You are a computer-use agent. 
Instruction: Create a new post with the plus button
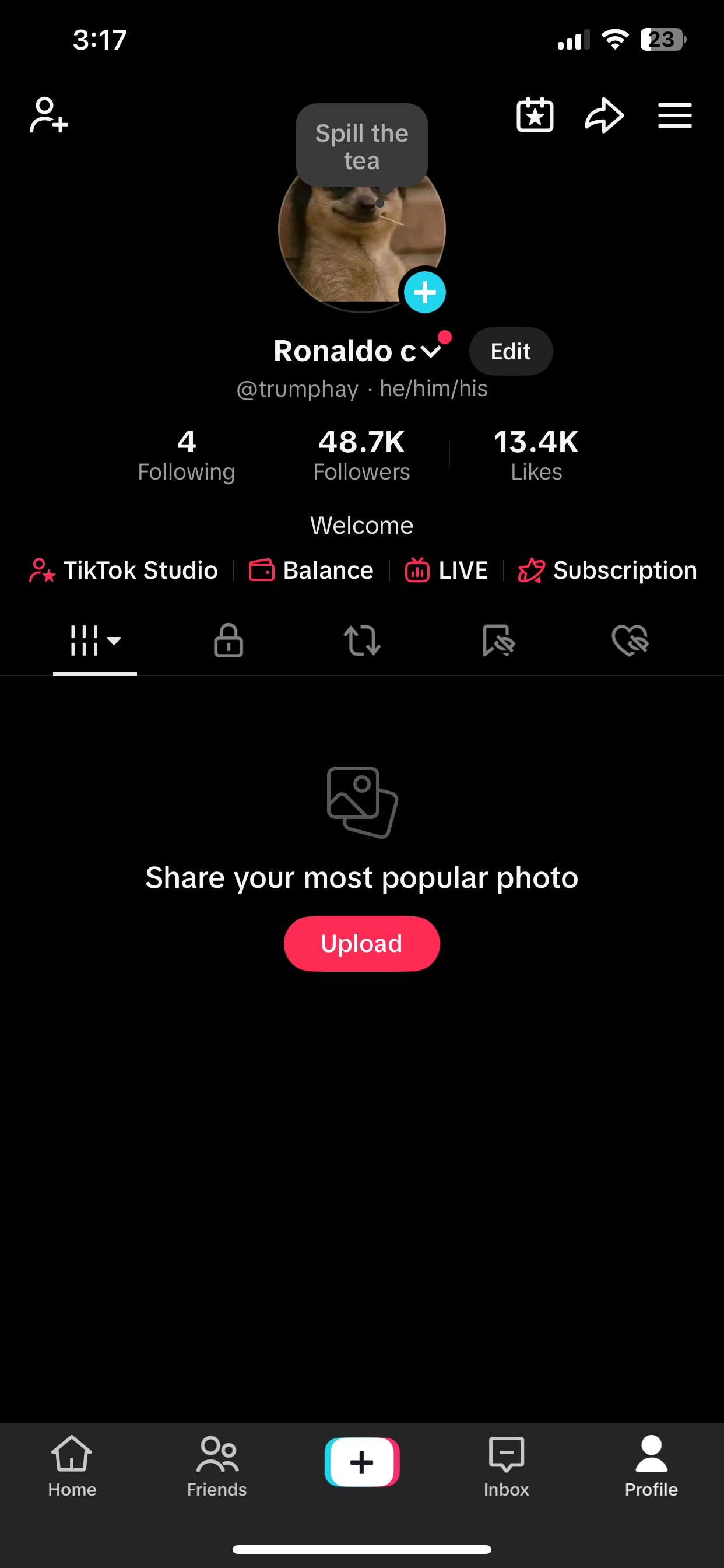(361, 1462)
